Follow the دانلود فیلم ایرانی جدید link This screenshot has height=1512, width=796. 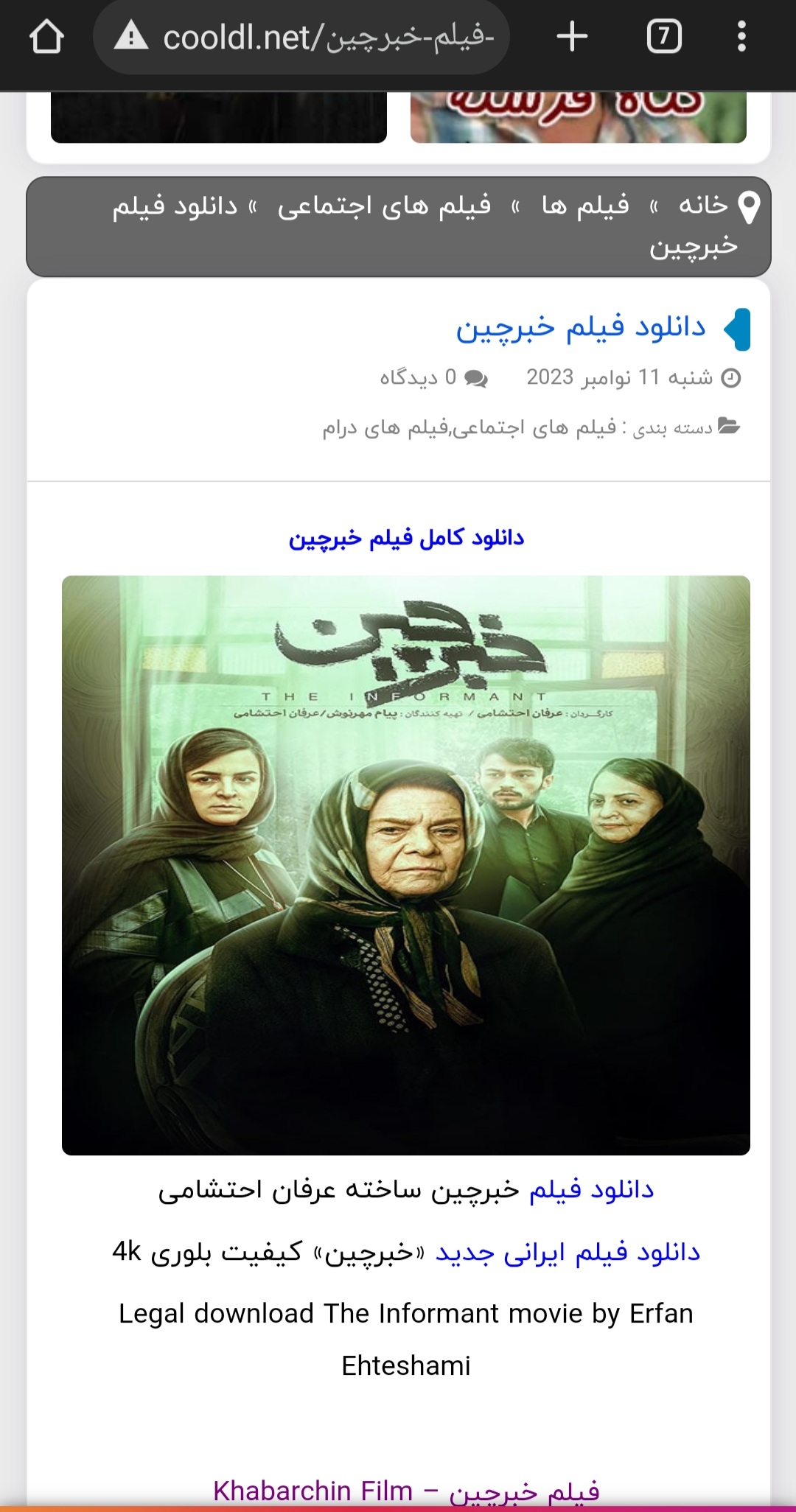pyautogui.click(x=568, y=1253)
